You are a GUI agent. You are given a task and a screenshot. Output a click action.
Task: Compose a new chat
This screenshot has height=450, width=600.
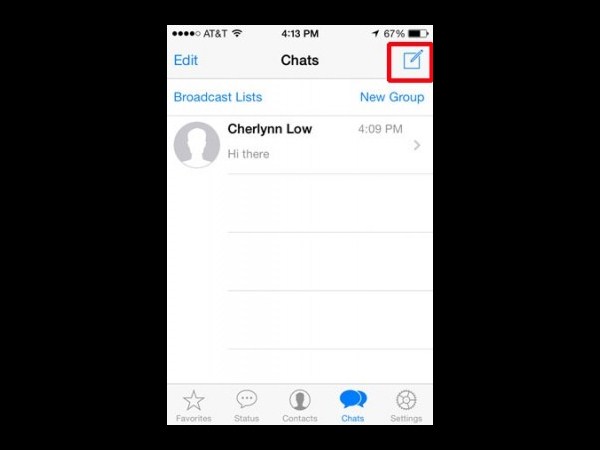[412, 61]
